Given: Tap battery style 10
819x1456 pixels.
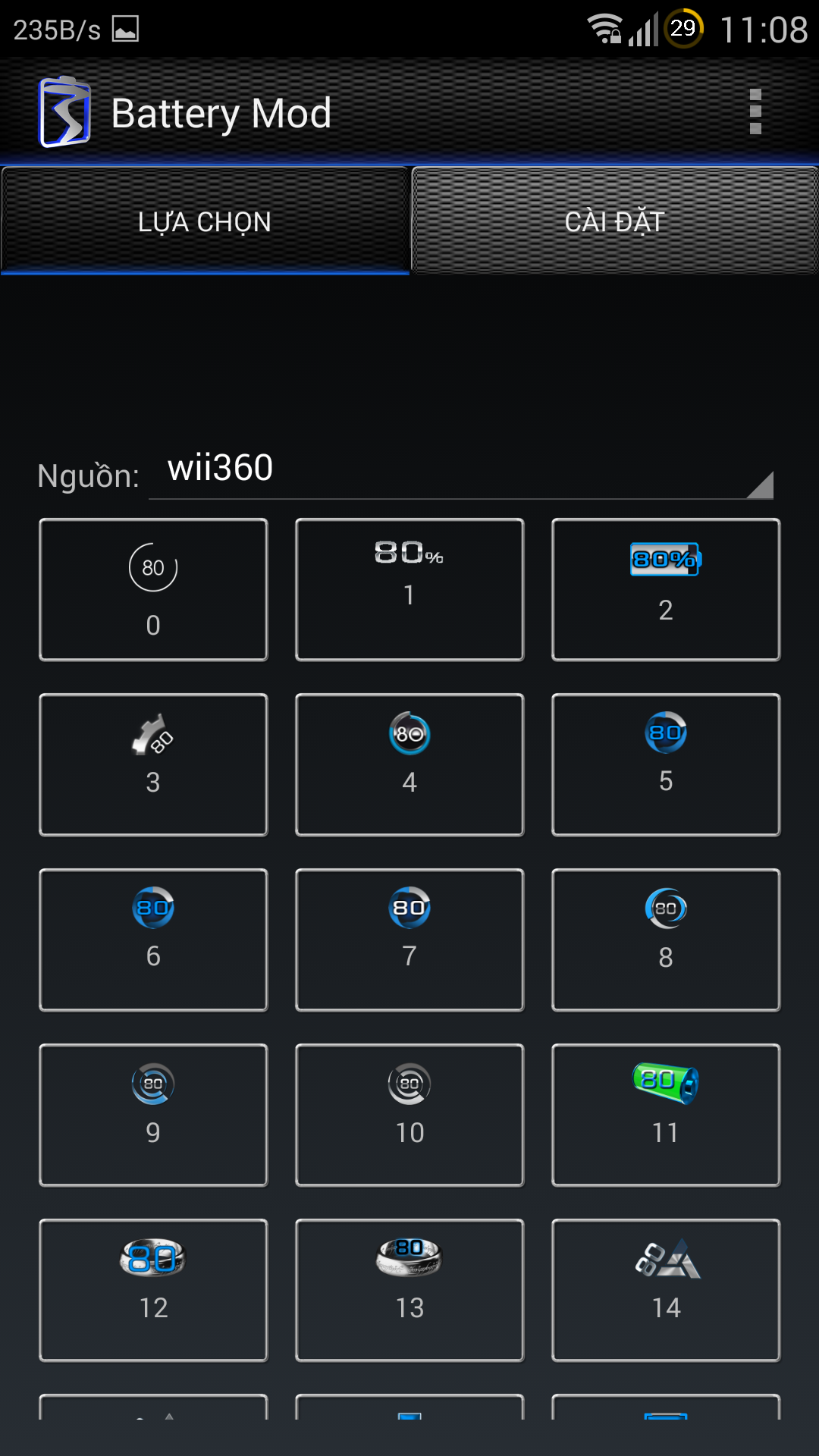Looking at the screenshot, I should pos(409,1115).
